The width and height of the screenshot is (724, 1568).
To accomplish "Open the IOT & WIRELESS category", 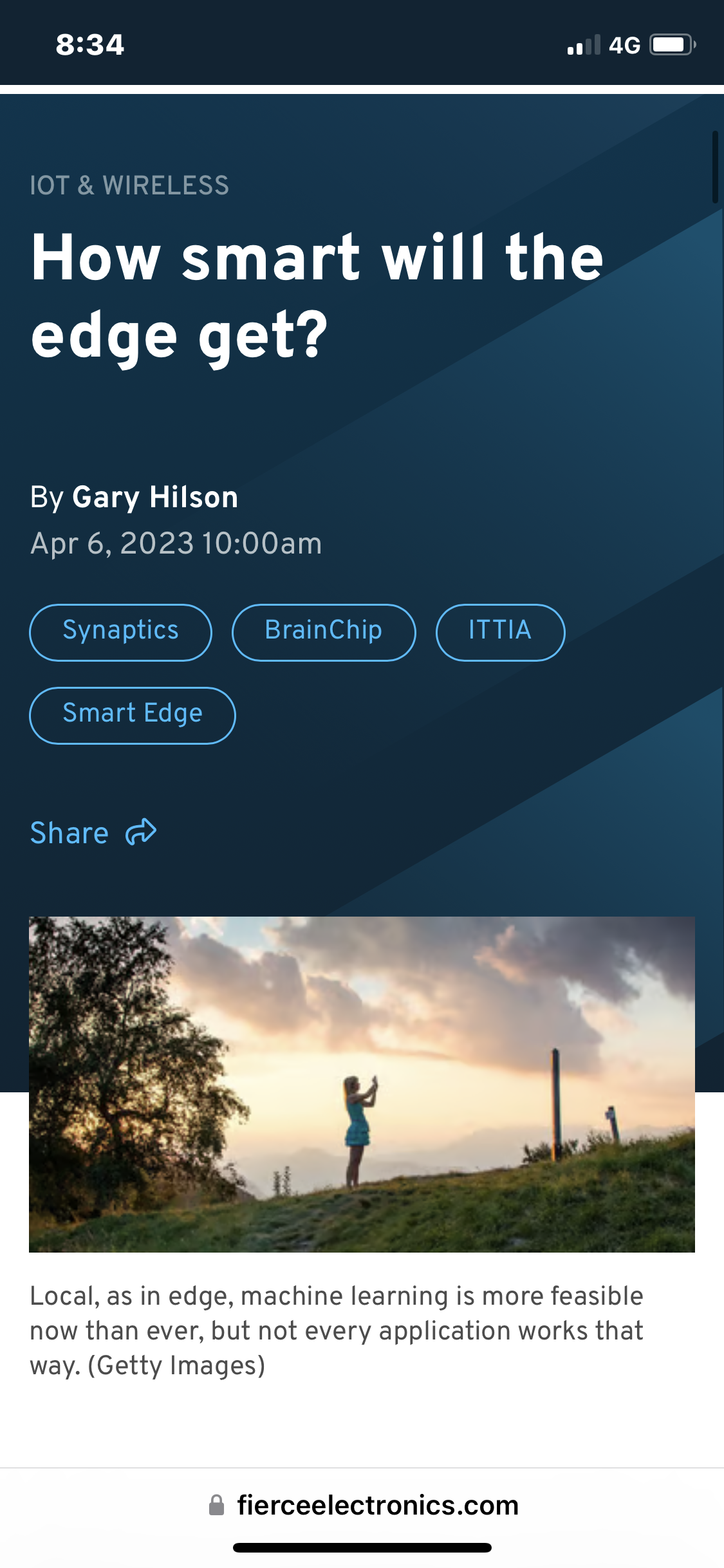I will 129,185.
